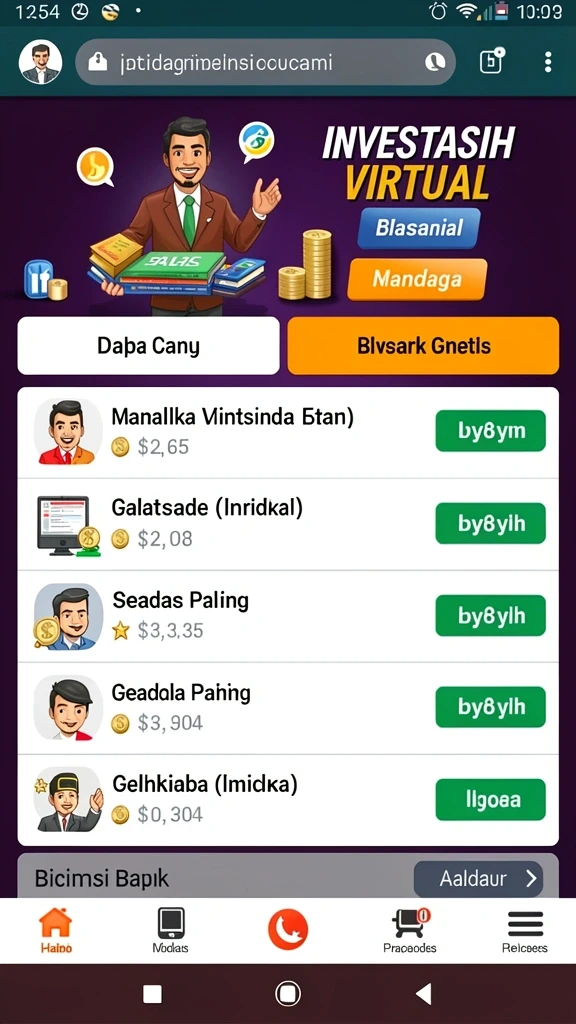576x1024 pixels.
Task: Tap the llgoea button for Gelhkiaba
Action: (490, 799)
